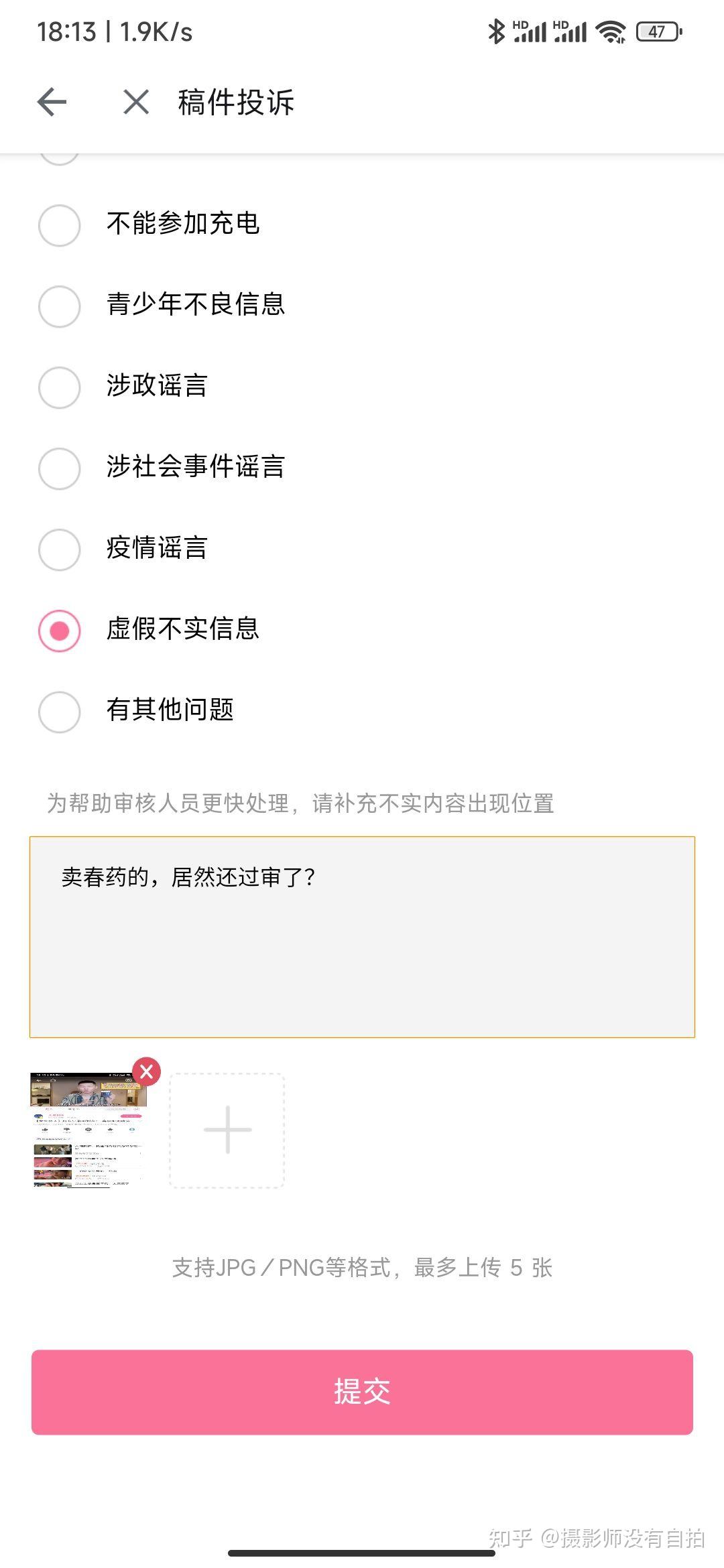Go back using the top arrow
Image resolution: width=724 pixels, height=1568 pixels.
tap(52, 103)
